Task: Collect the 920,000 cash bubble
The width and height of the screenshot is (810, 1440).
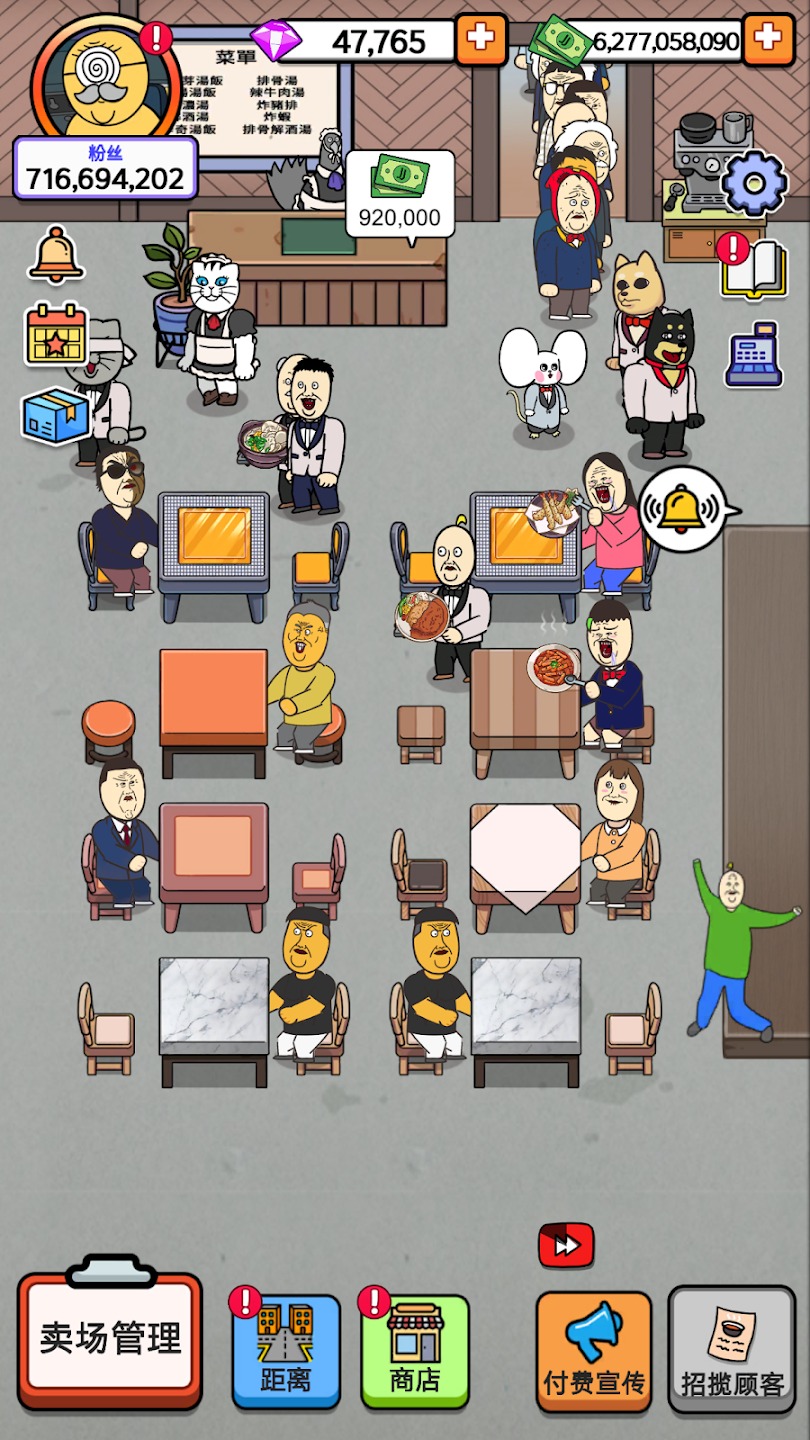Action: tap(400, 195)
